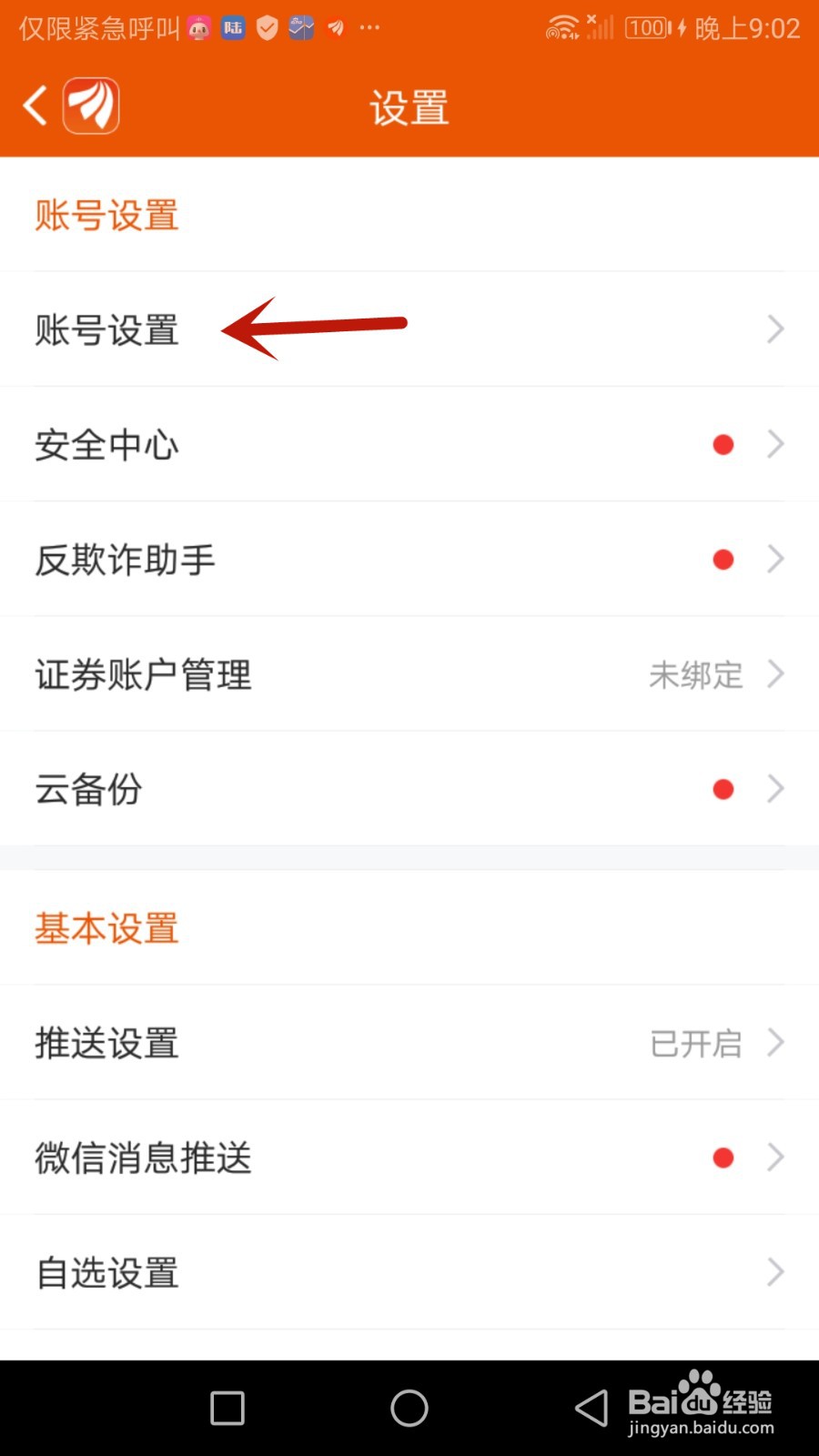Expand the 证券账户管理 row chevron
819x1456 pixels.
pos(774,674)
